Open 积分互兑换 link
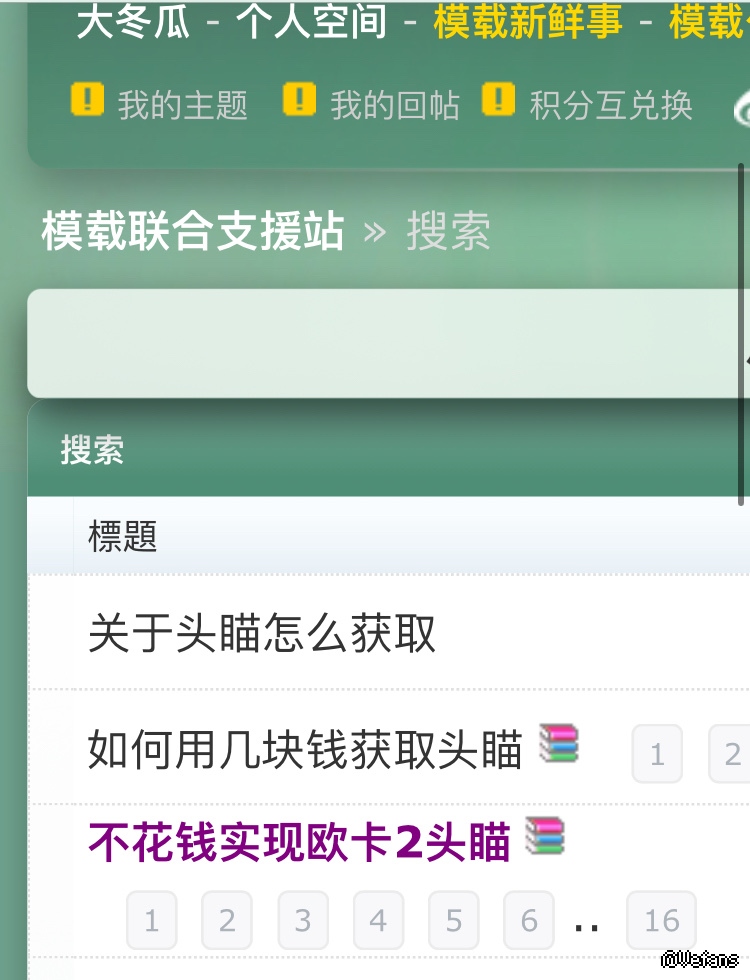This screenshot has width=750, height=980. (610, 104)
